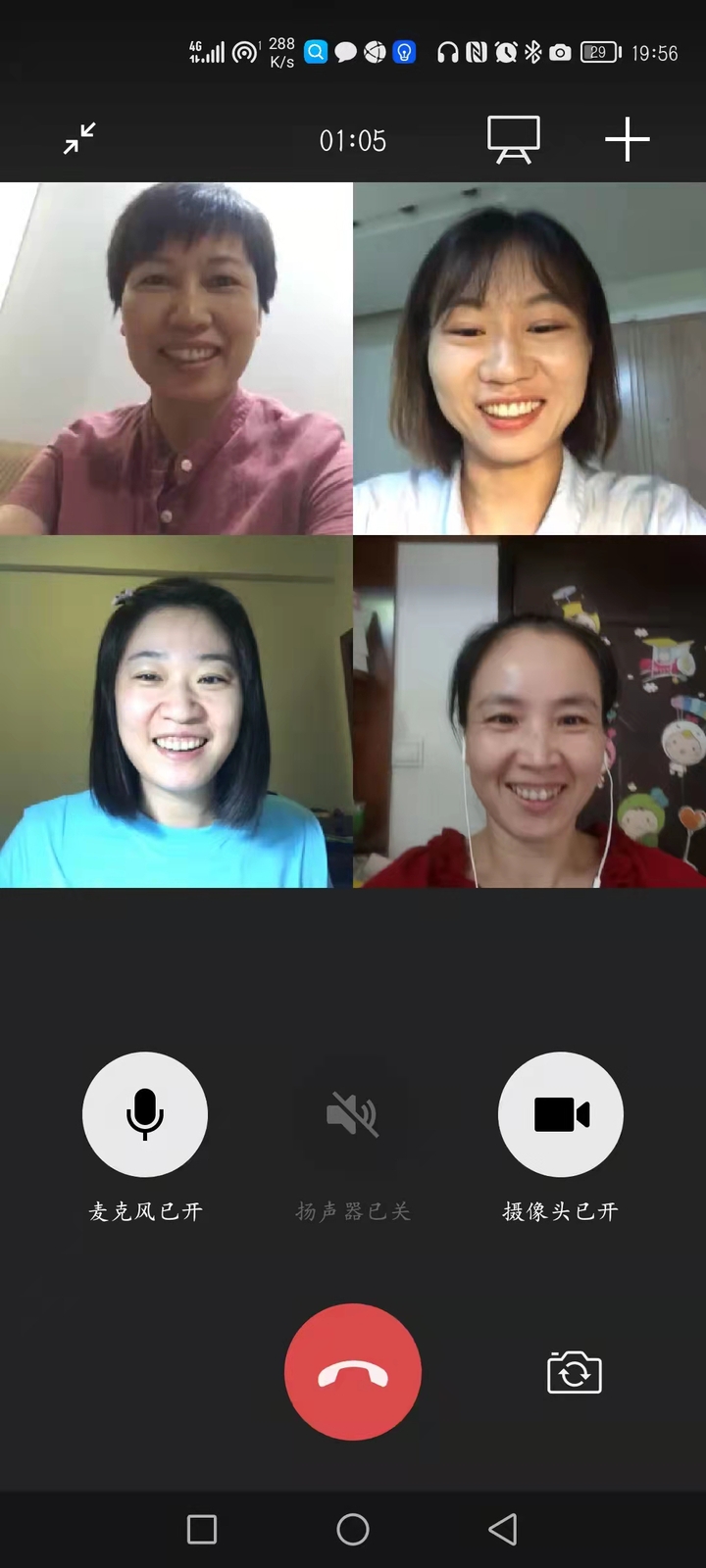Turn on the speaker (扬声器已关)

click(x=353, y=1114)
